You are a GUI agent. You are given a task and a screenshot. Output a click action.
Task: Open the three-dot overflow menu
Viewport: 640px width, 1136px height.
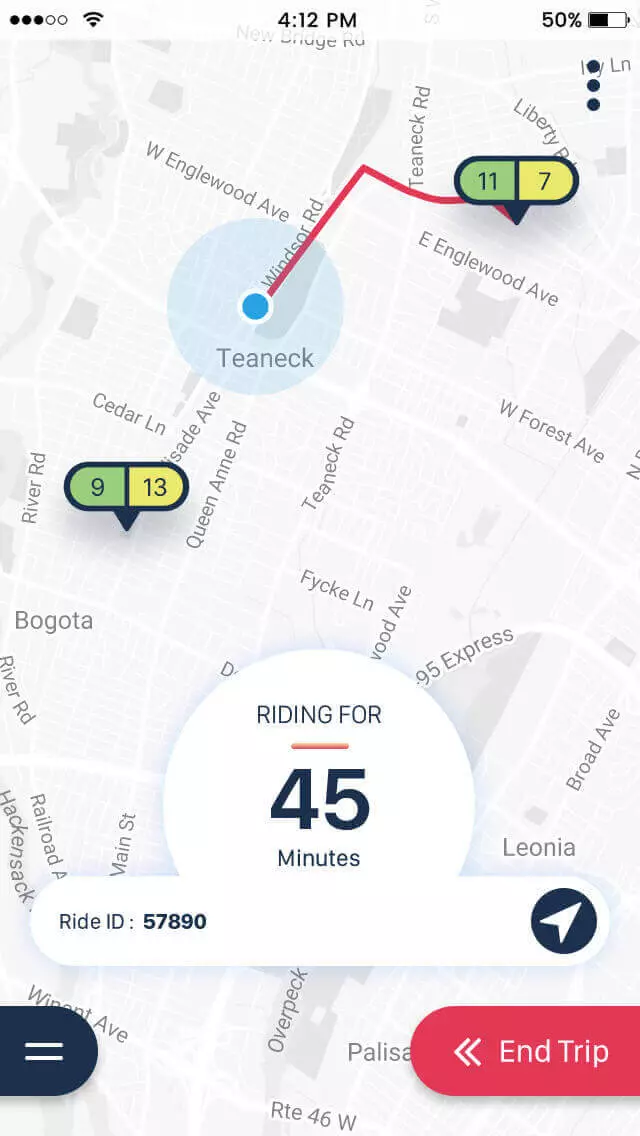click(593, 86)
